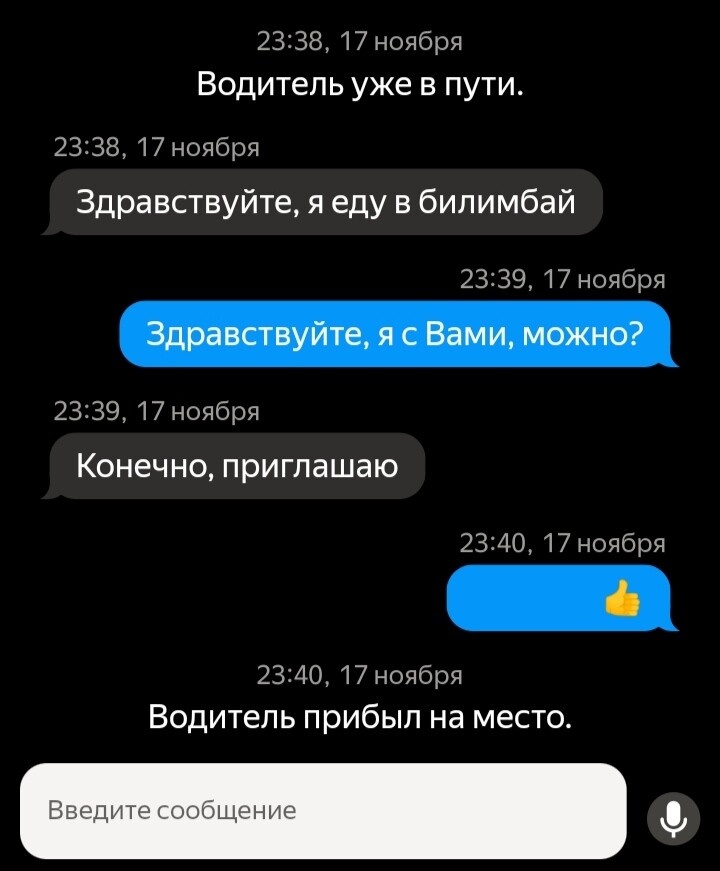Click the notice 'Водитель прибыл на место'

click(359, 712)
